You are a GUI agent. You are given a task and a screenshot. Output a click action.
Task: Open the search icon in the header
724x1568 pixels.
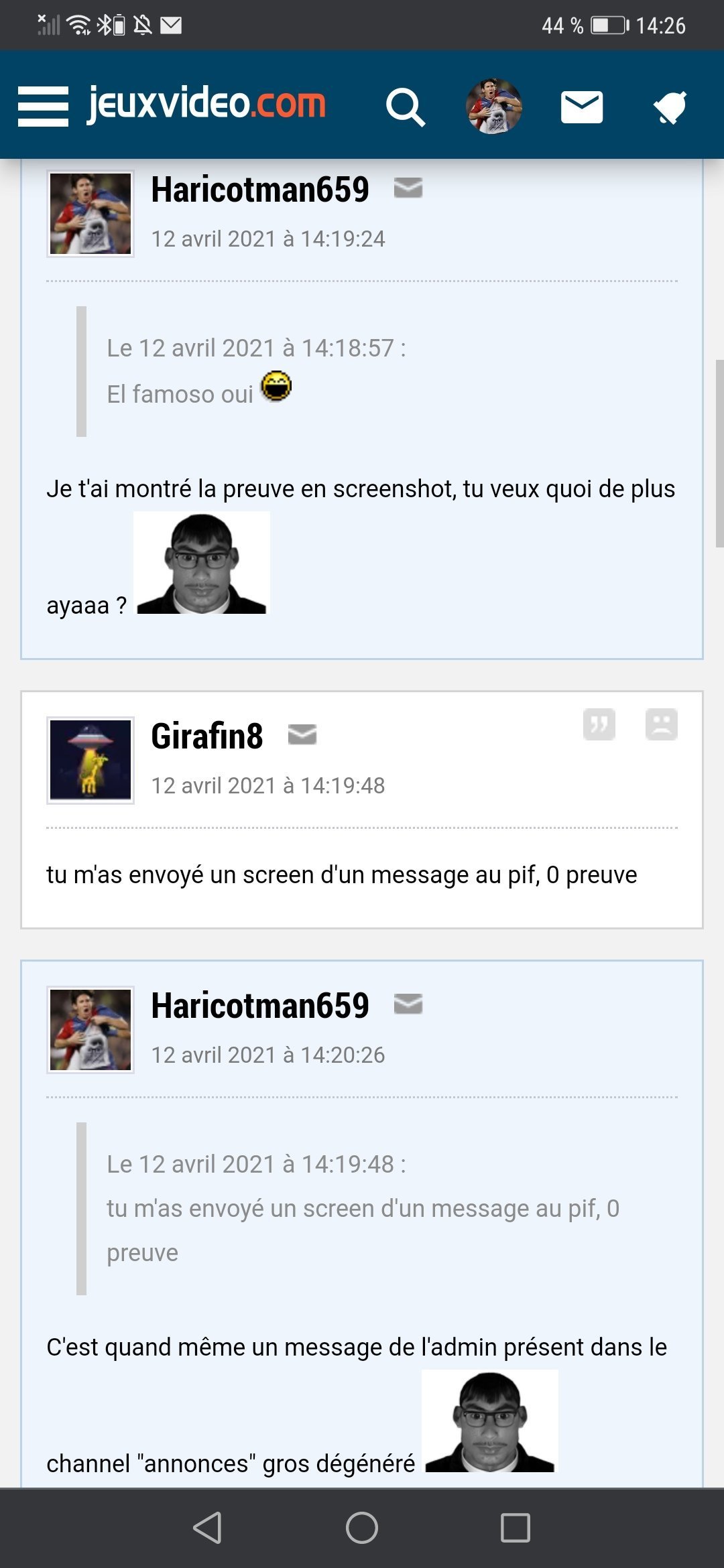[405, 107]
